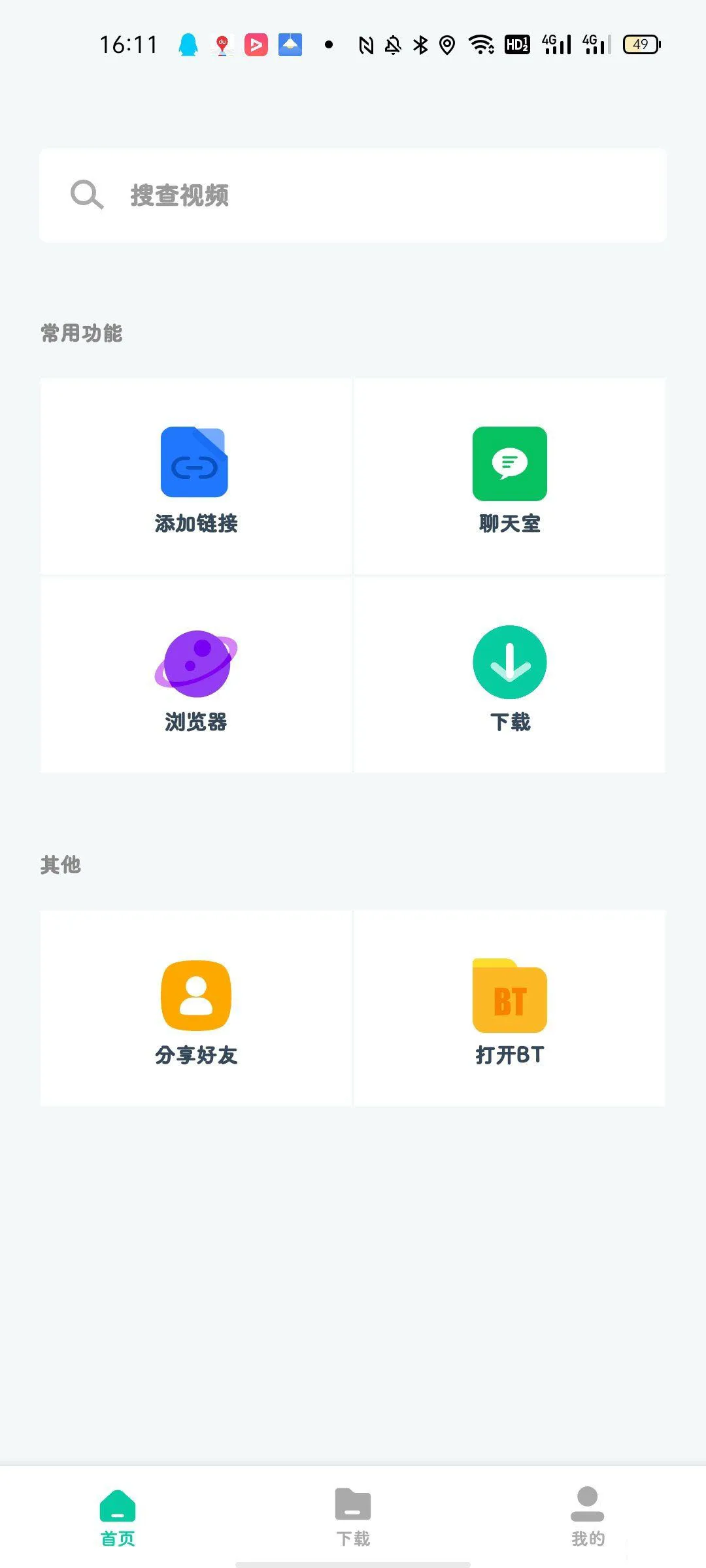Launch the 浏览器 purple planet icon
The image size is (706, 1568).
196,663
